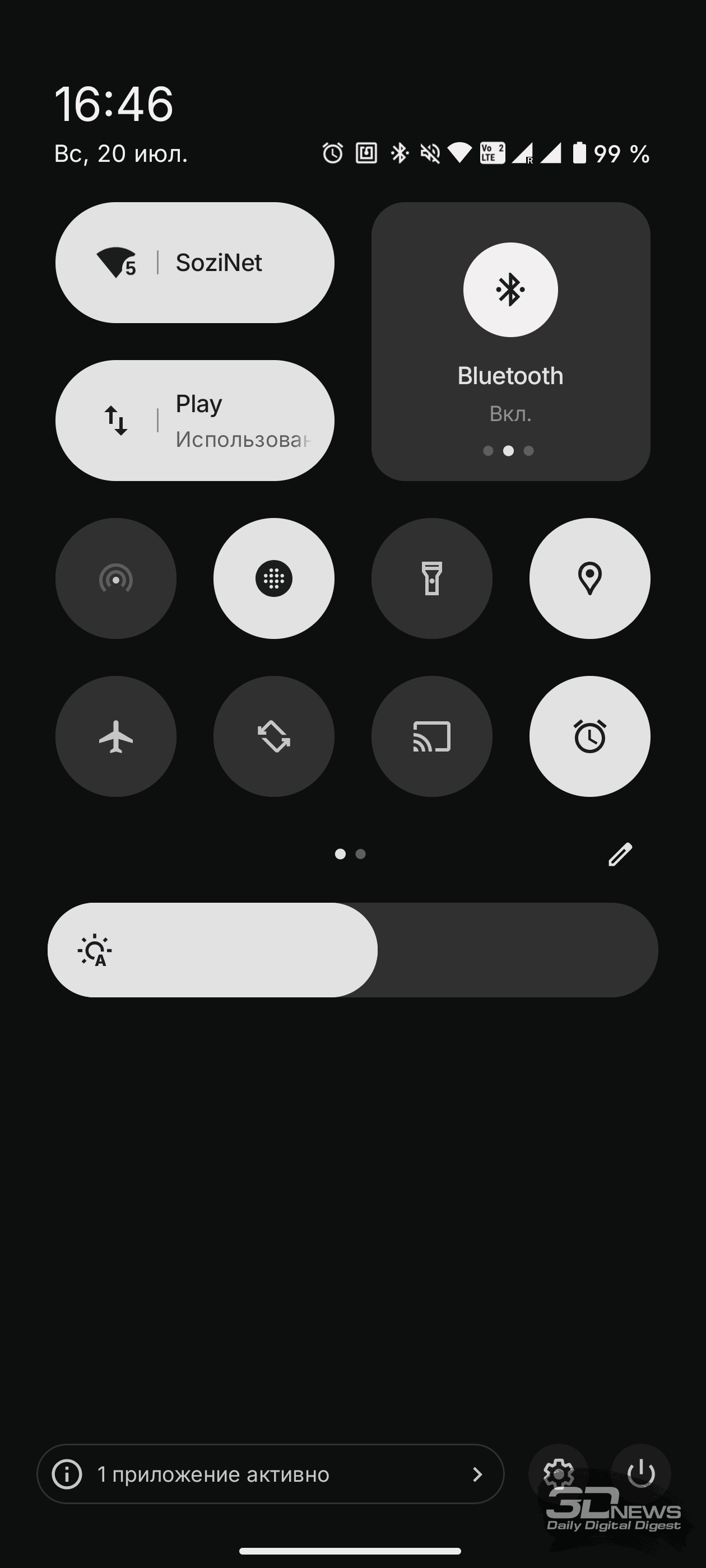Screen dimensions: 706x1568
Task: Toggle the SoziNet Wi-Fi tile
Action: point(194,262)
